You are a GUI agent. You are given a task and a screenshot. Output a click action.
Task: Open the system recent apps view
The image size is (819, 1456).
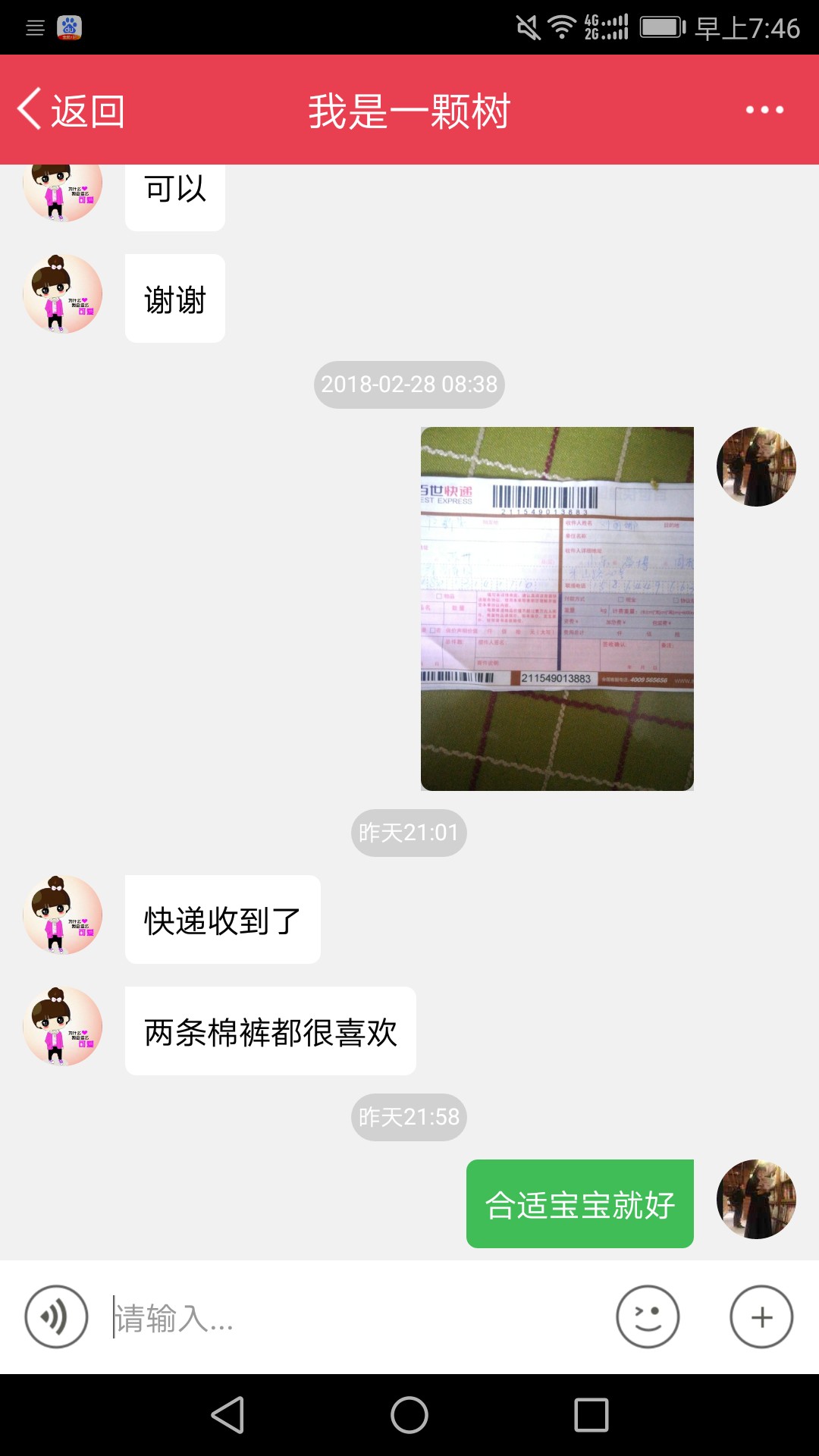(x=591, y=1415)
